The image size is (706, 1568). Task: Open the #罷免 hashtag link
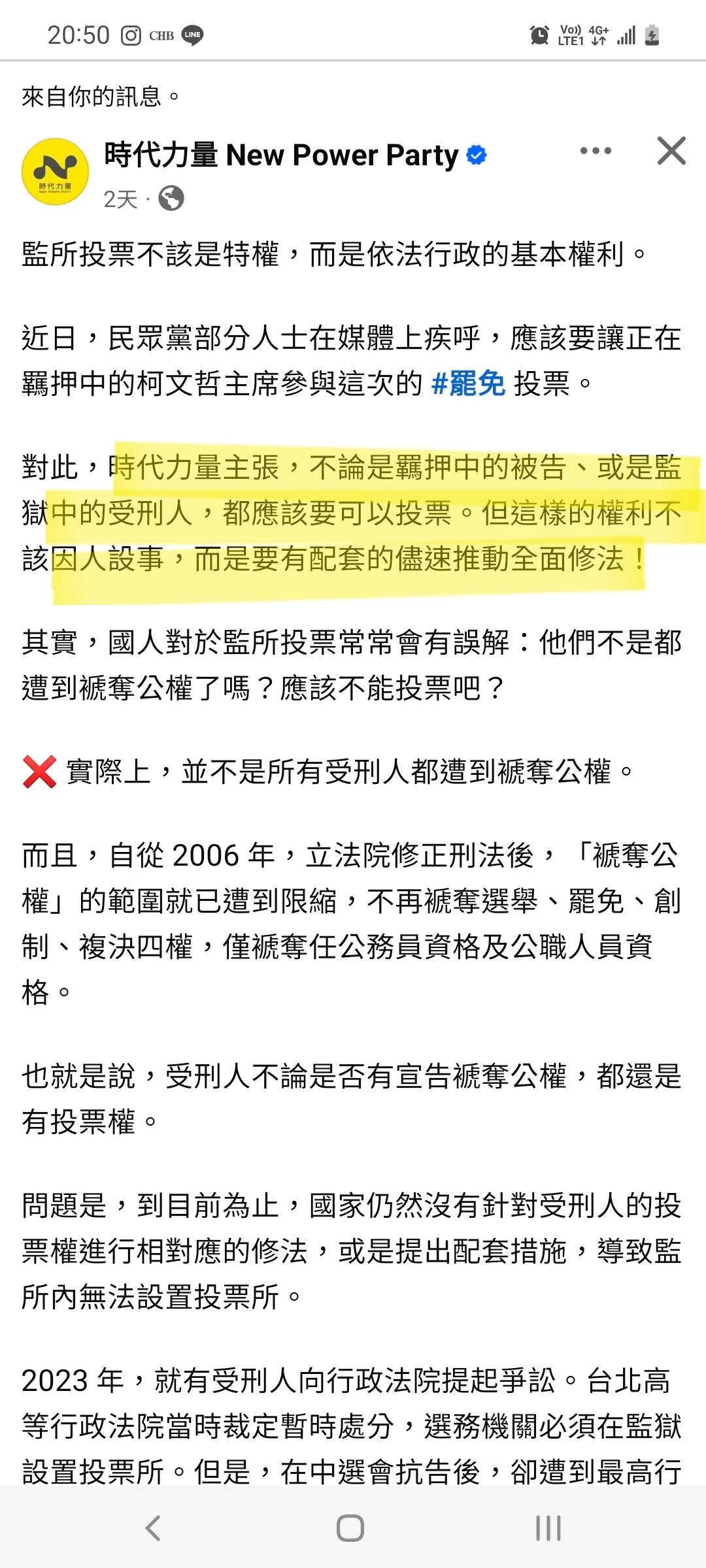tap(468, 384)
